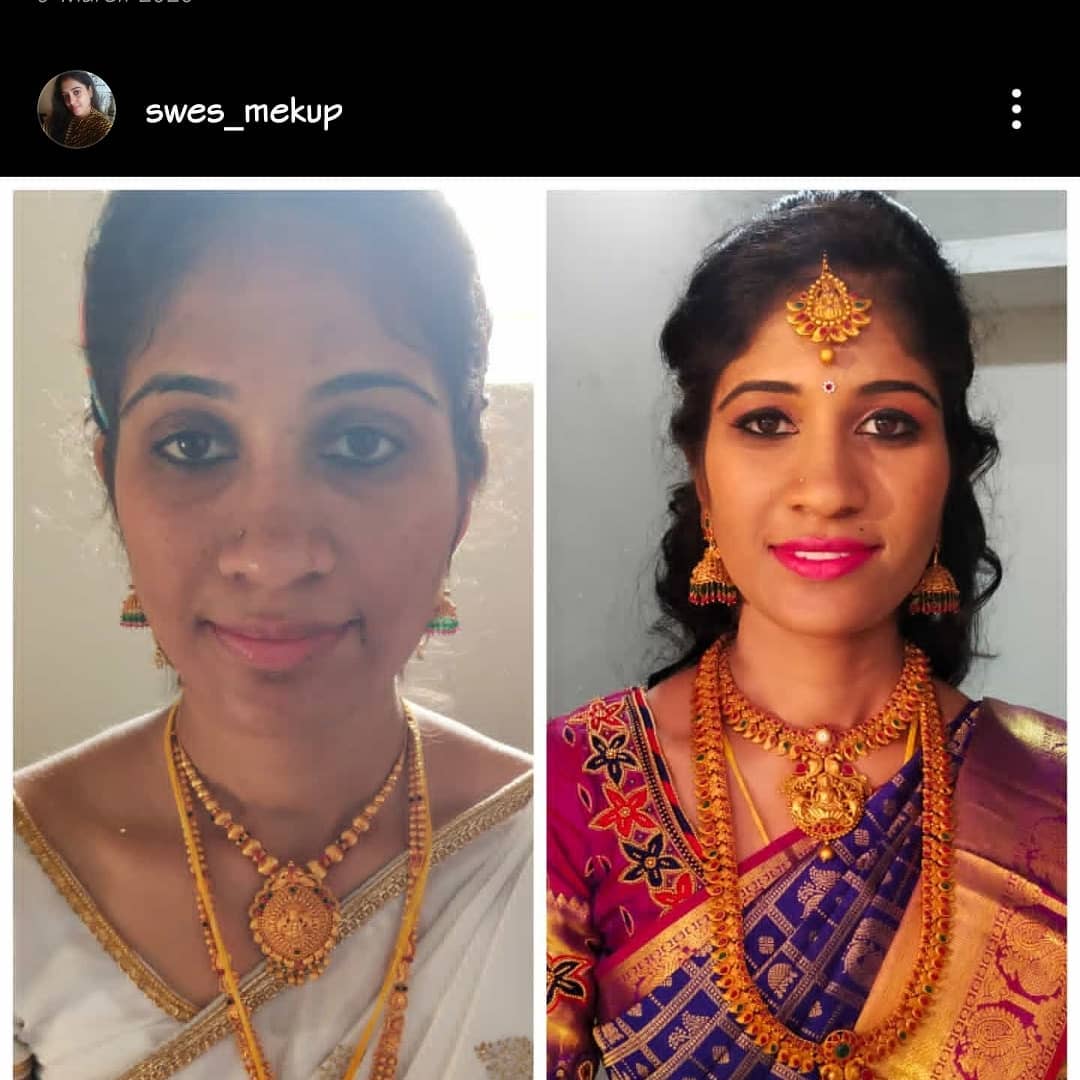Open the three-dot overflow menu
The image size is (1080, 1080).
tap(1016, 109)
